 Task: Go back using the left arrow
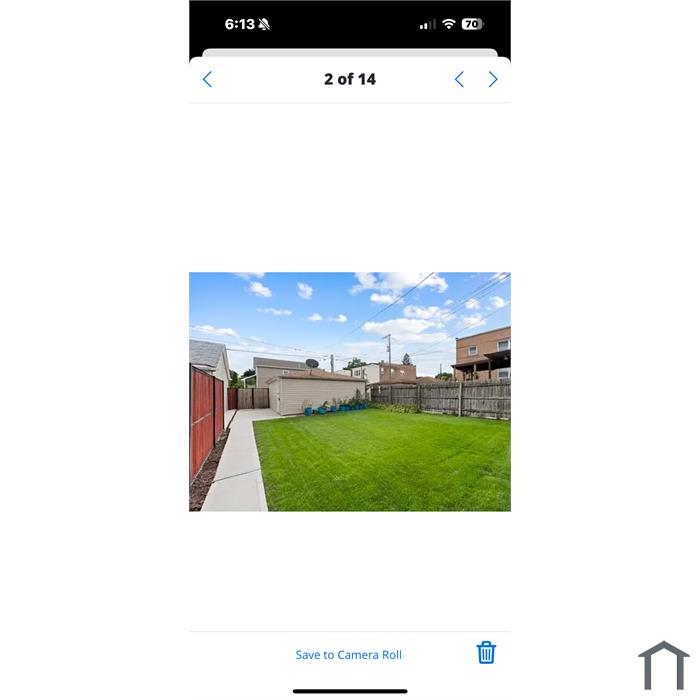click(x=208, y=79)
